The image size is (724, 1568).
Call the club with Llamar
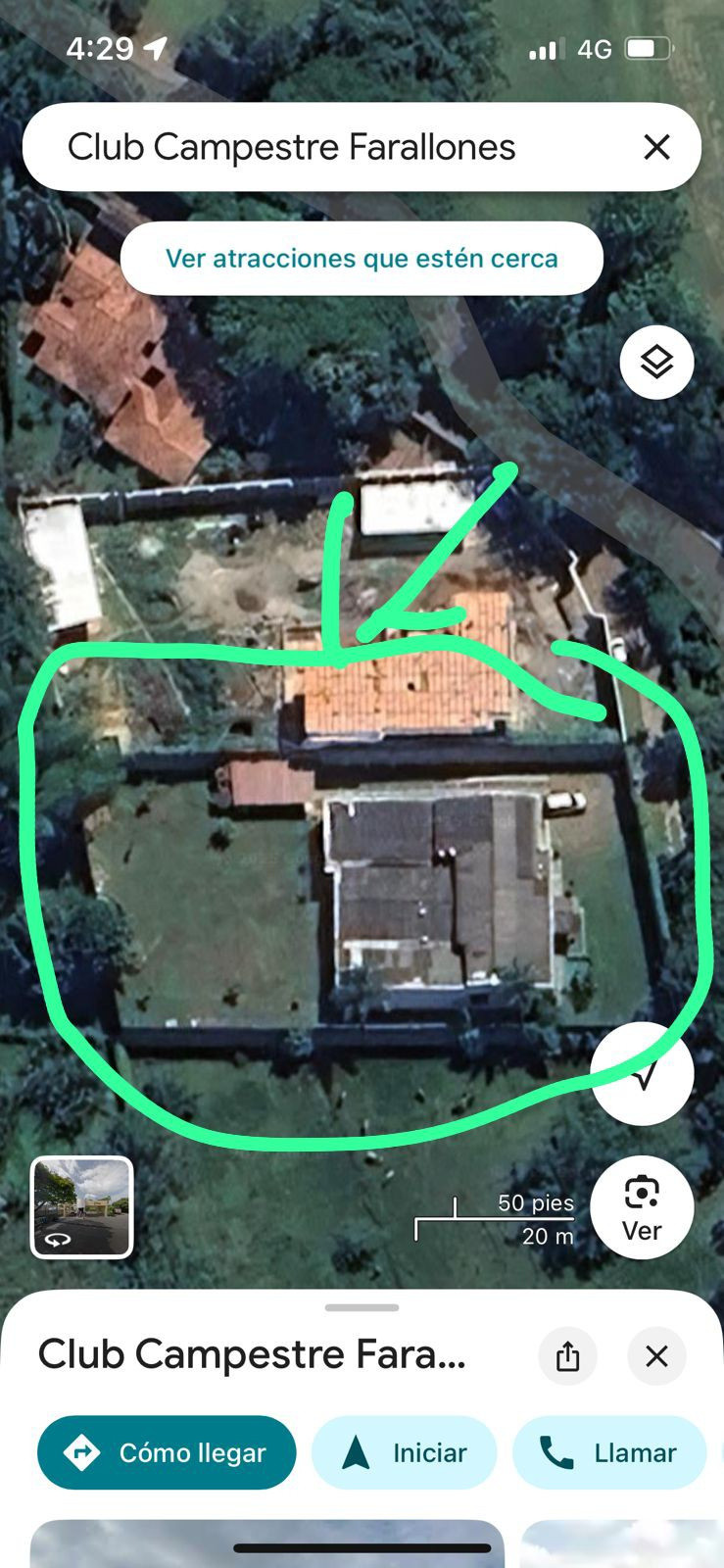click(609, 1452)
